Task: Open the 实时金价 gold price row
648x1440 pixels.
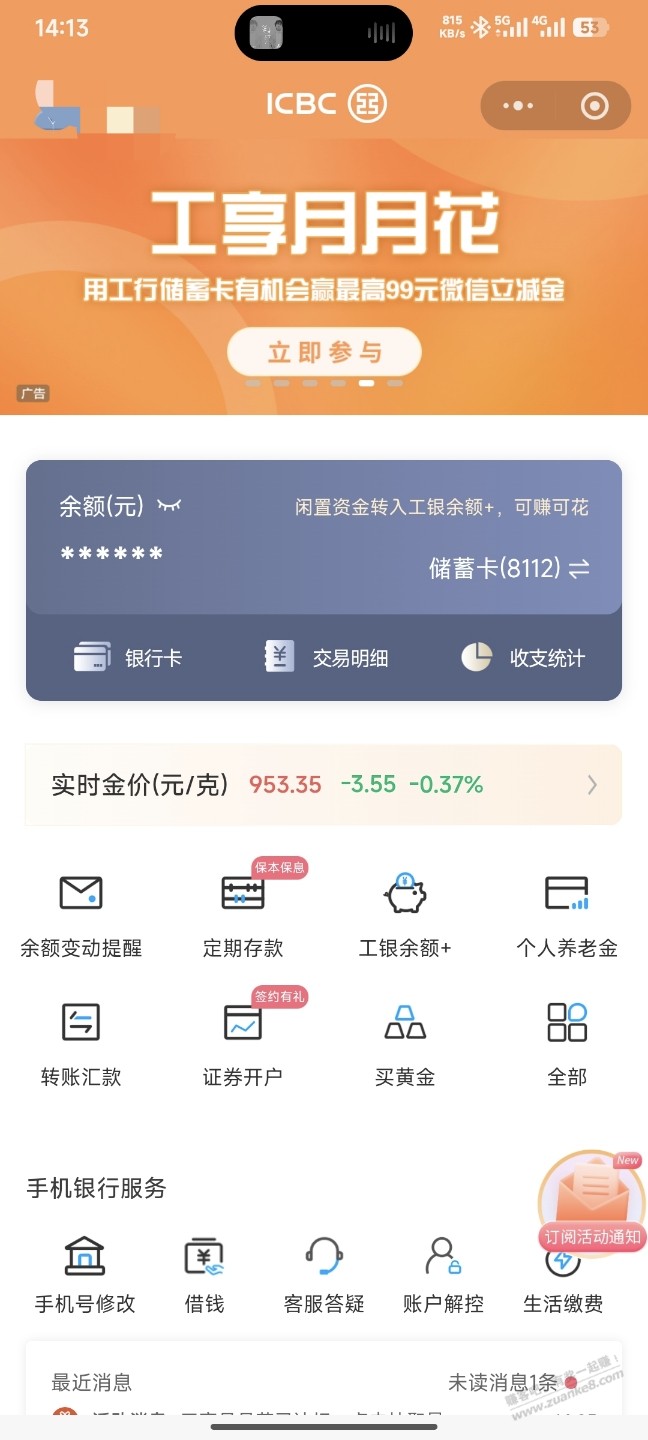Action: (x=323, y=785)
